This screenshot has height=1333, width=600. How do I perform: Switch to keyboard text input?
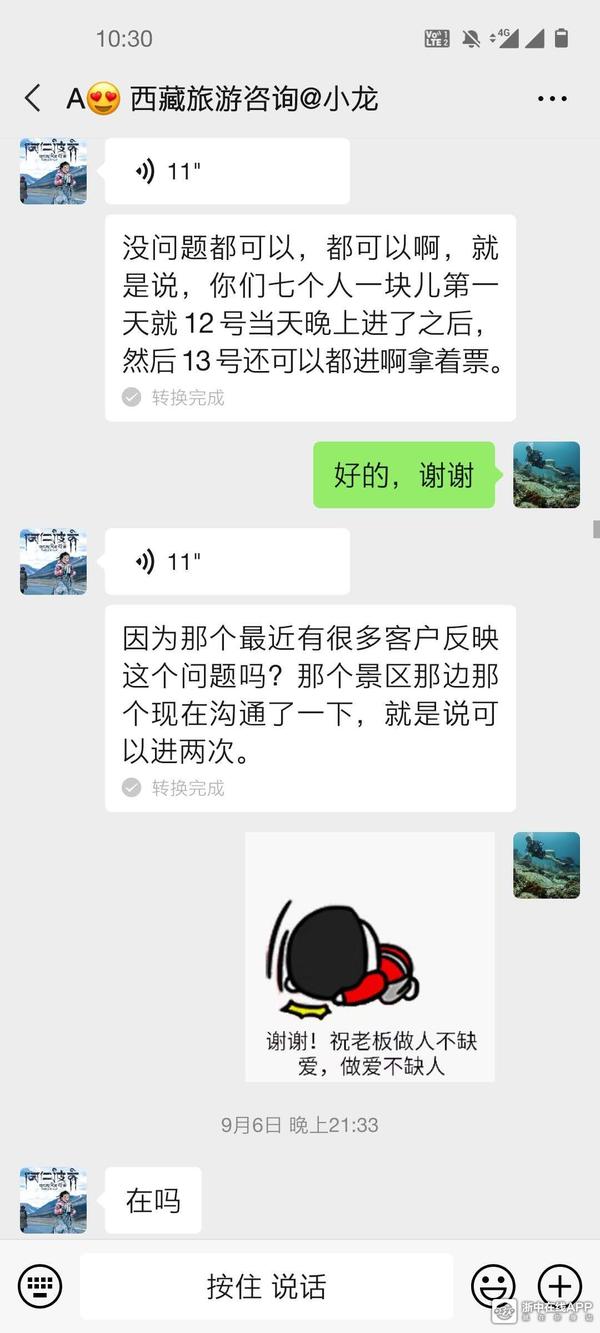click(40, 1285)
